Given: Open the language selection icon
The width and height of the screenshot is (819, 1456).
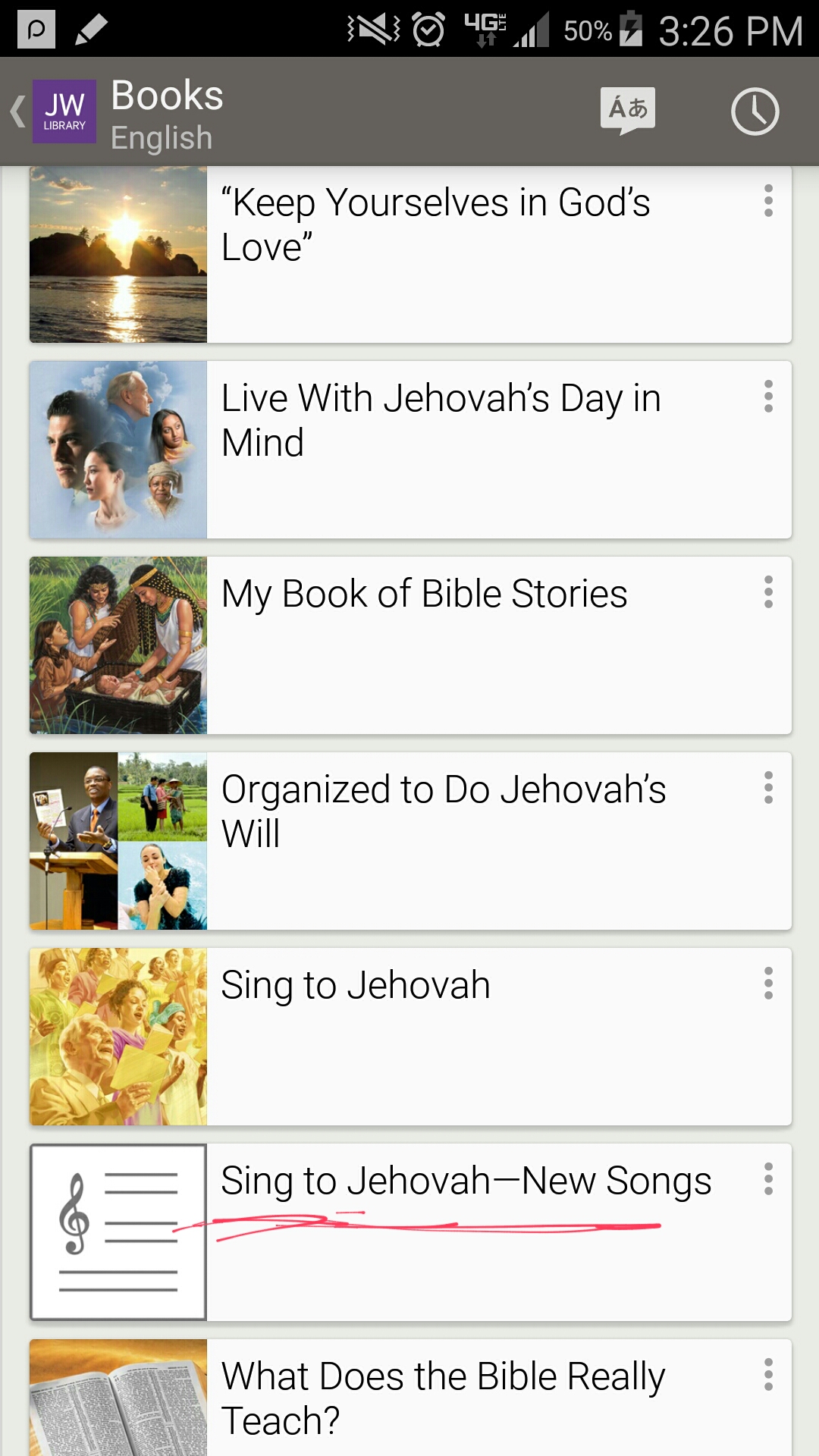Looking at the screenshot, I should 628,111.
